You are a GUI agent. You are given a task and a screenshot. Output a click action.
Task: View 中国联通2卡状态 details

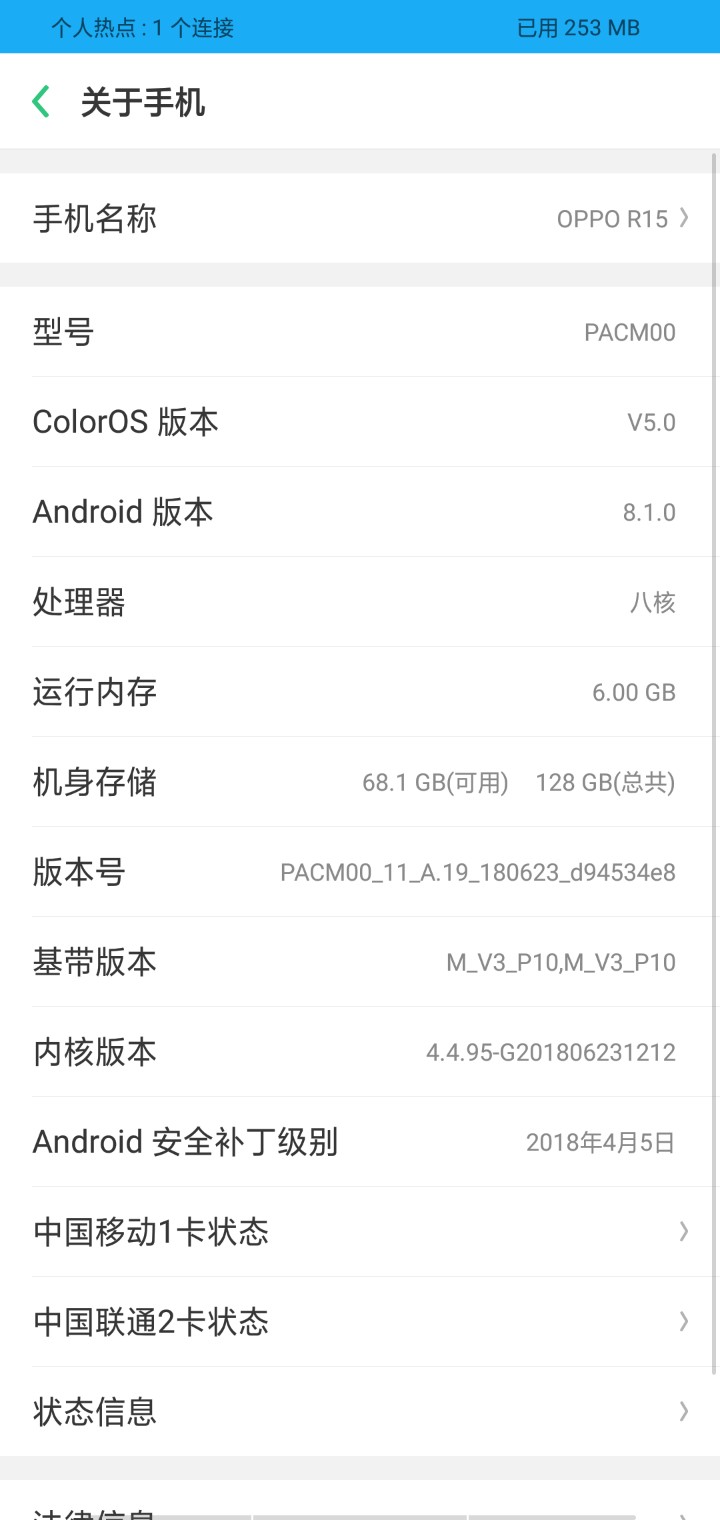(x=360, y=1321)
